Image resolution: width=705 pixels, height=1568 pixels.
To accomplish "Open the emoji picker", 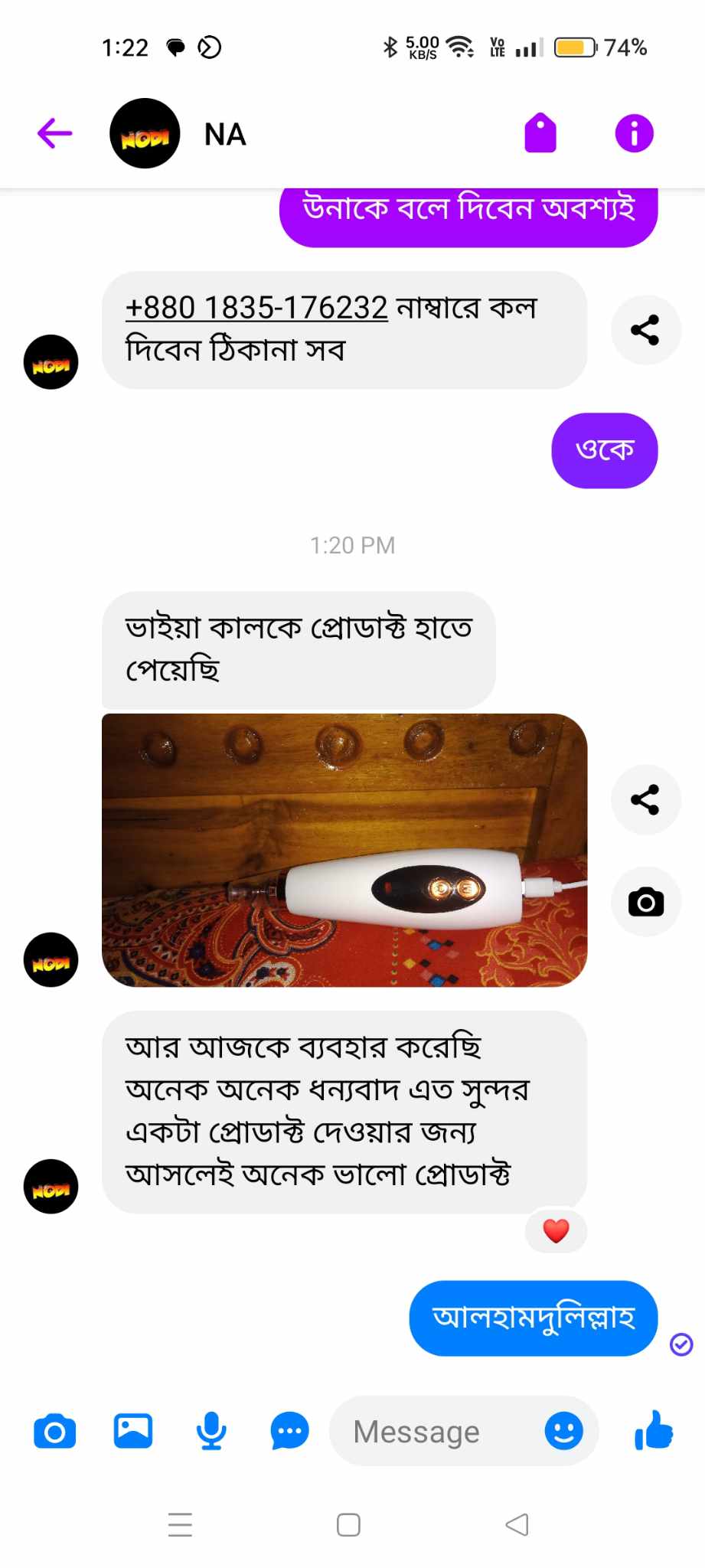I will pos(563,1431).
